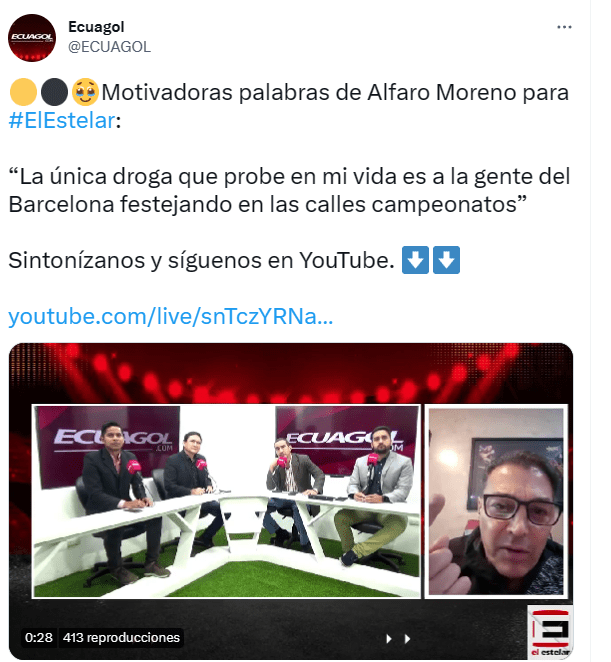Open the Ecuagol account name
Viewport: 611px width, 662px height.
tap(96, 27)
